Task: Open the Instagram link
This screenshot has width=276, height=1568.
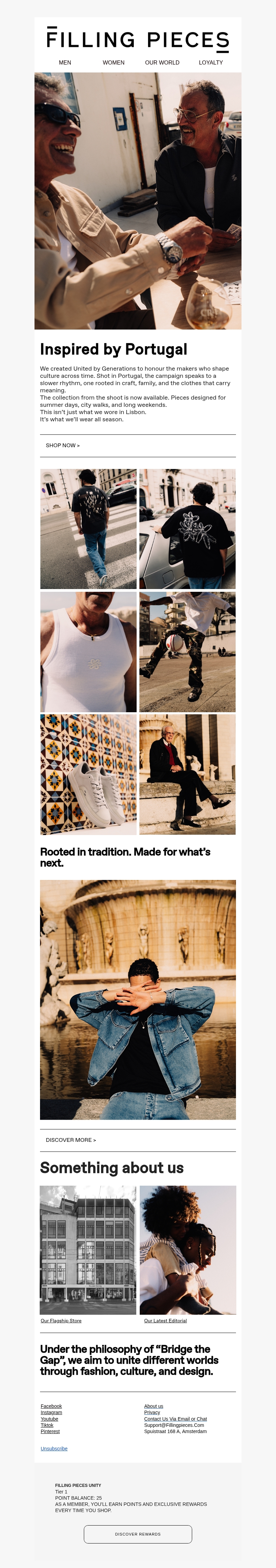Action: [x=51, y=1412]
